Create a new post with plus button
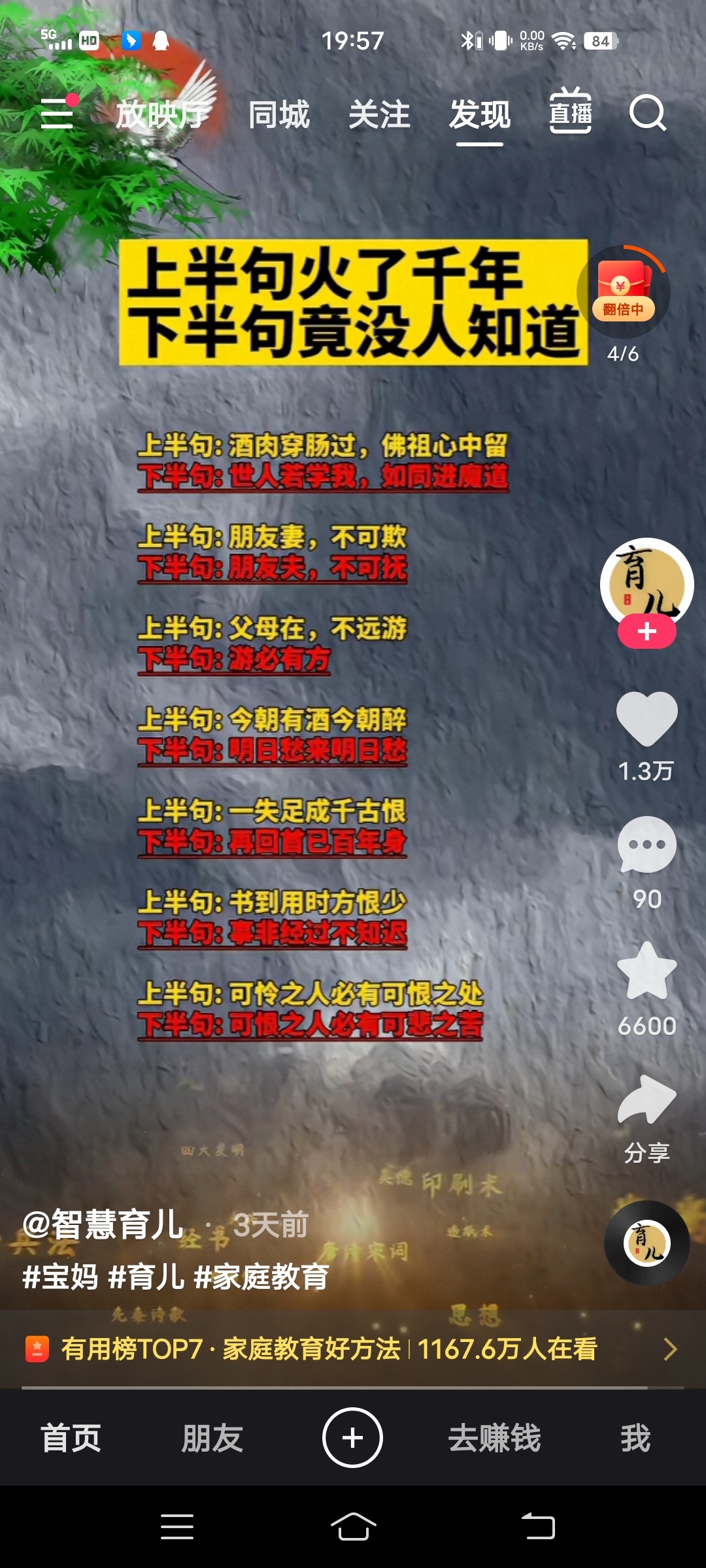This screenshot has width=706, height=1568. [x=352, y=1437]
